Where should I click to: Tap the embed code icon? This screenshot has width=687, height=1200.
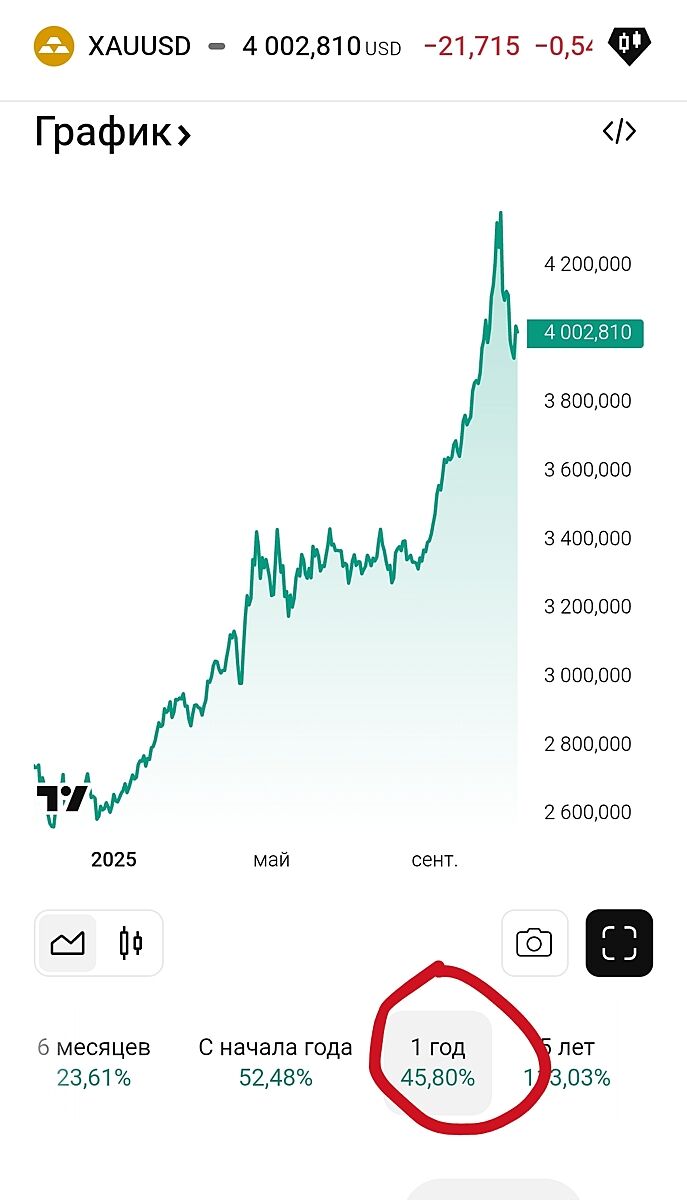point(619,132)
